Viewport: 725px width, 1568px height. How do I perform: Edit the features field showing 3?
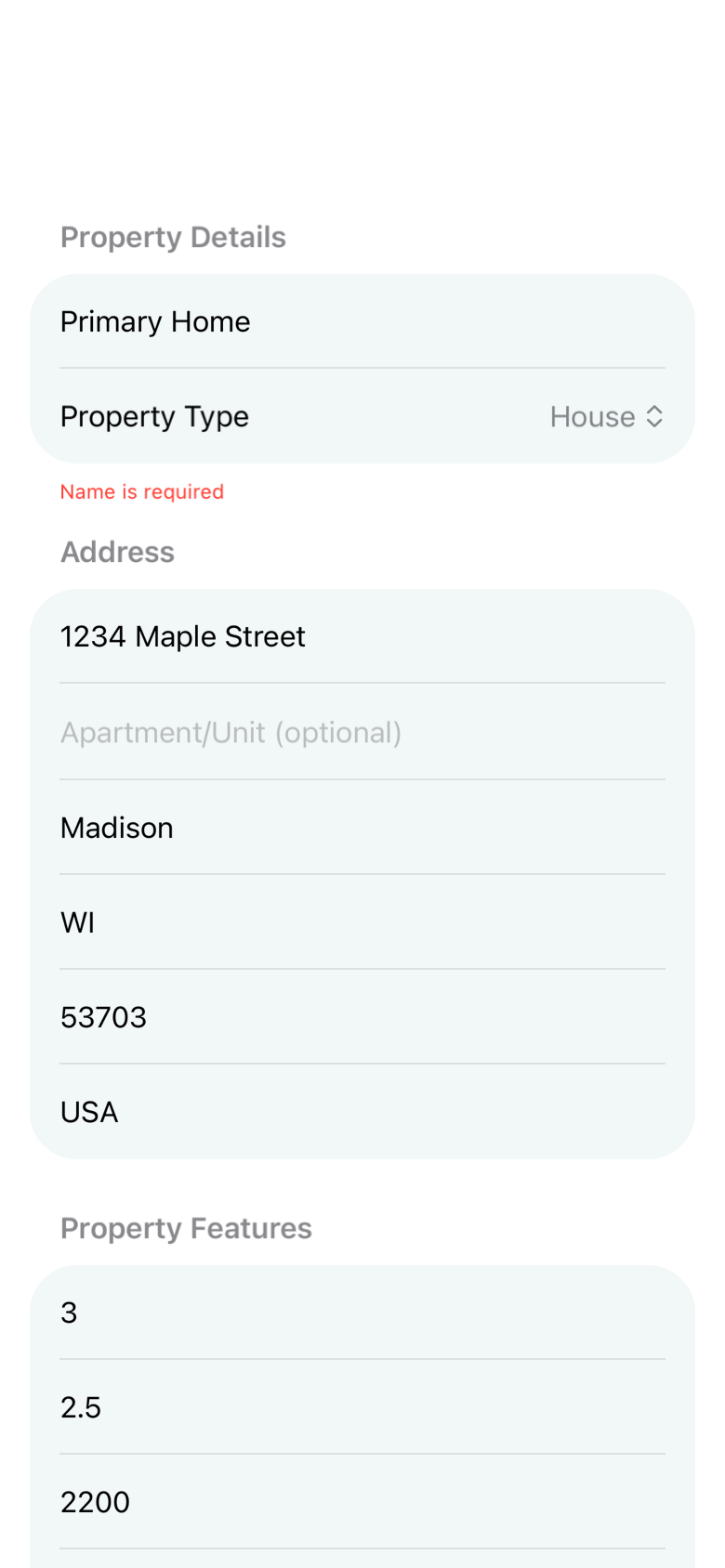pyautogui.click(x=361, y=1313)
